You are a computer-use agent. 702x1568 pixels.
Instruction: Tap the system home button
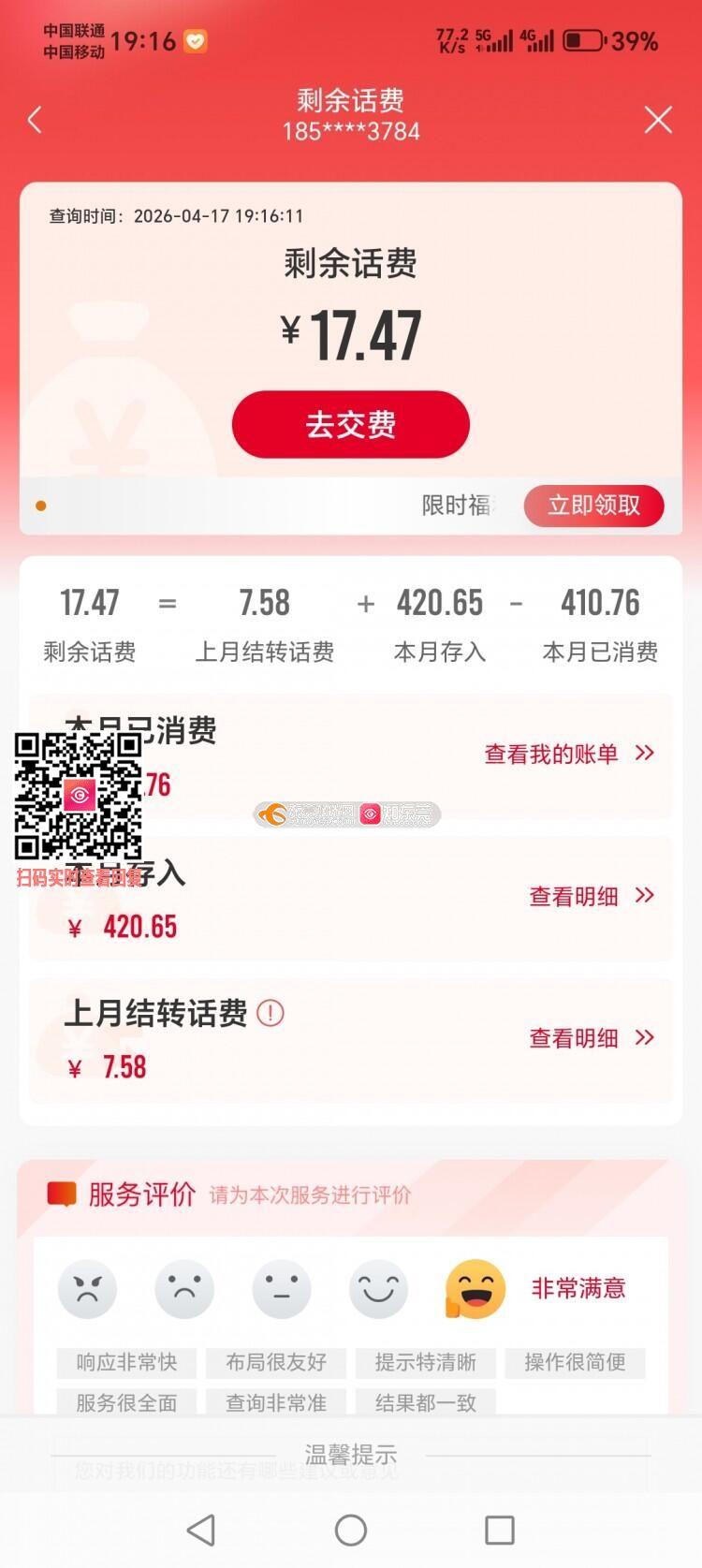coord(351,1531)
